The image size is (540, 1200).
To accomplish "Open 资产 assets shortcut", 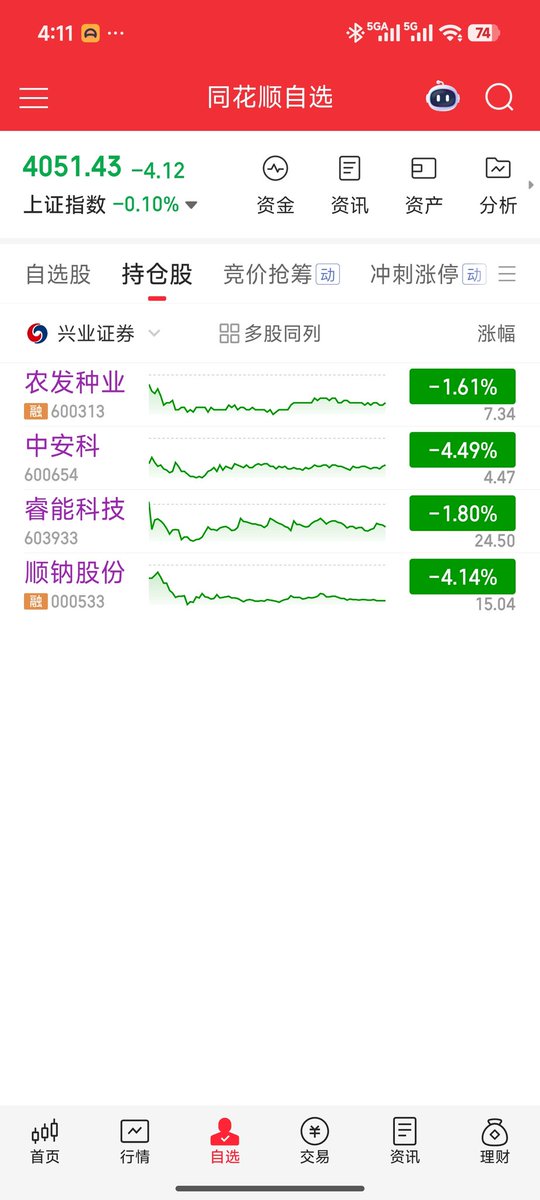I will click(424, 186).
